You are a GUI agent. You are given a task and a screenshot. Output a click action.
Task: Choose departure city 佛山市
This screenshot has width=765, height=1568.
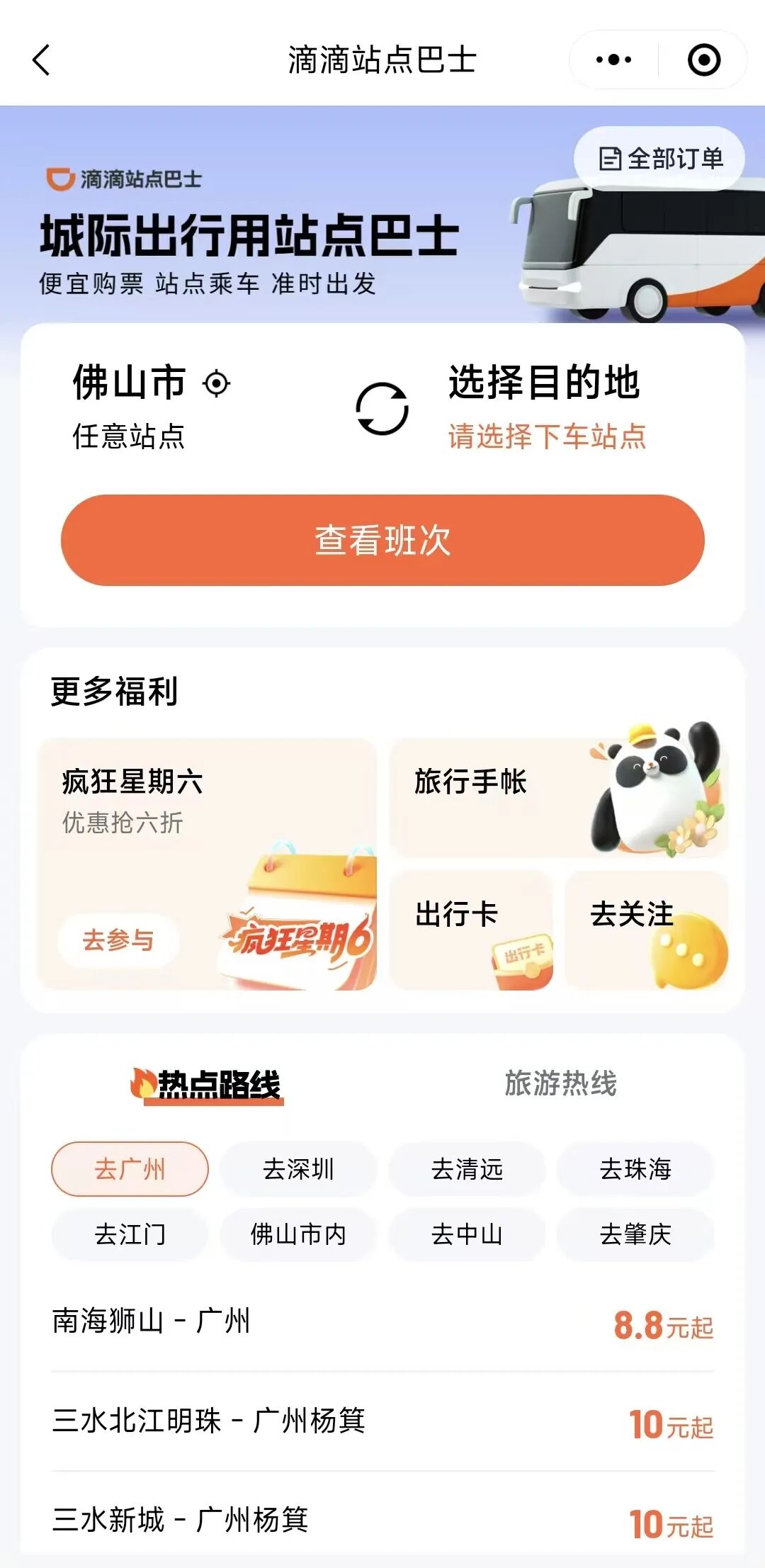pos(130,383)
